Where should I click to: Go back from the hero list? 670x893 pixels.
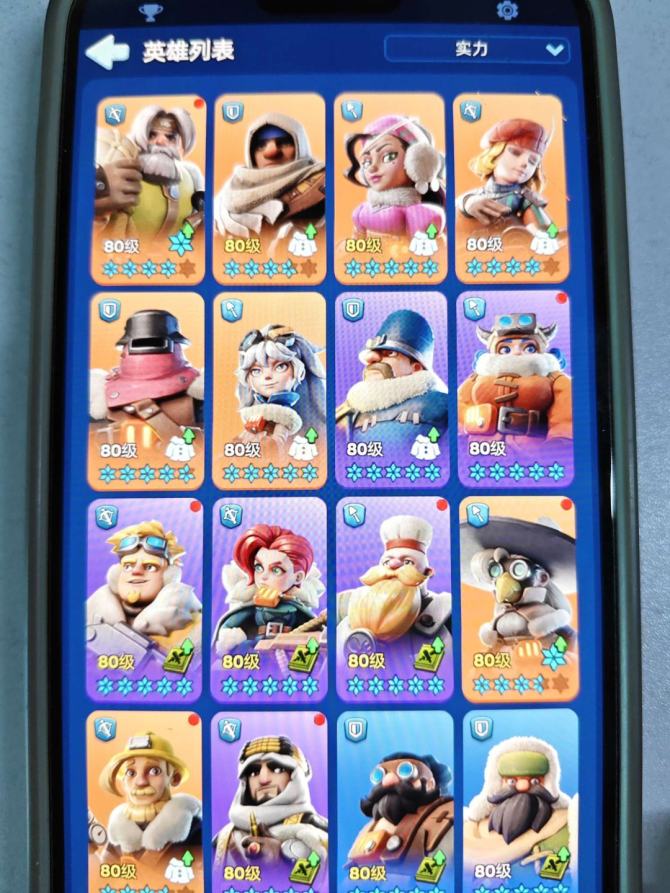(x=107, y=52)
